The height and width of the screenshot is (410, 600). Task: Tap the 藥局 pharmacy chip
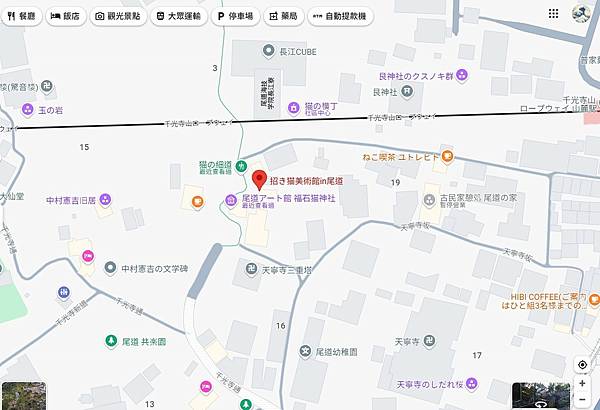tap(284, 17)
